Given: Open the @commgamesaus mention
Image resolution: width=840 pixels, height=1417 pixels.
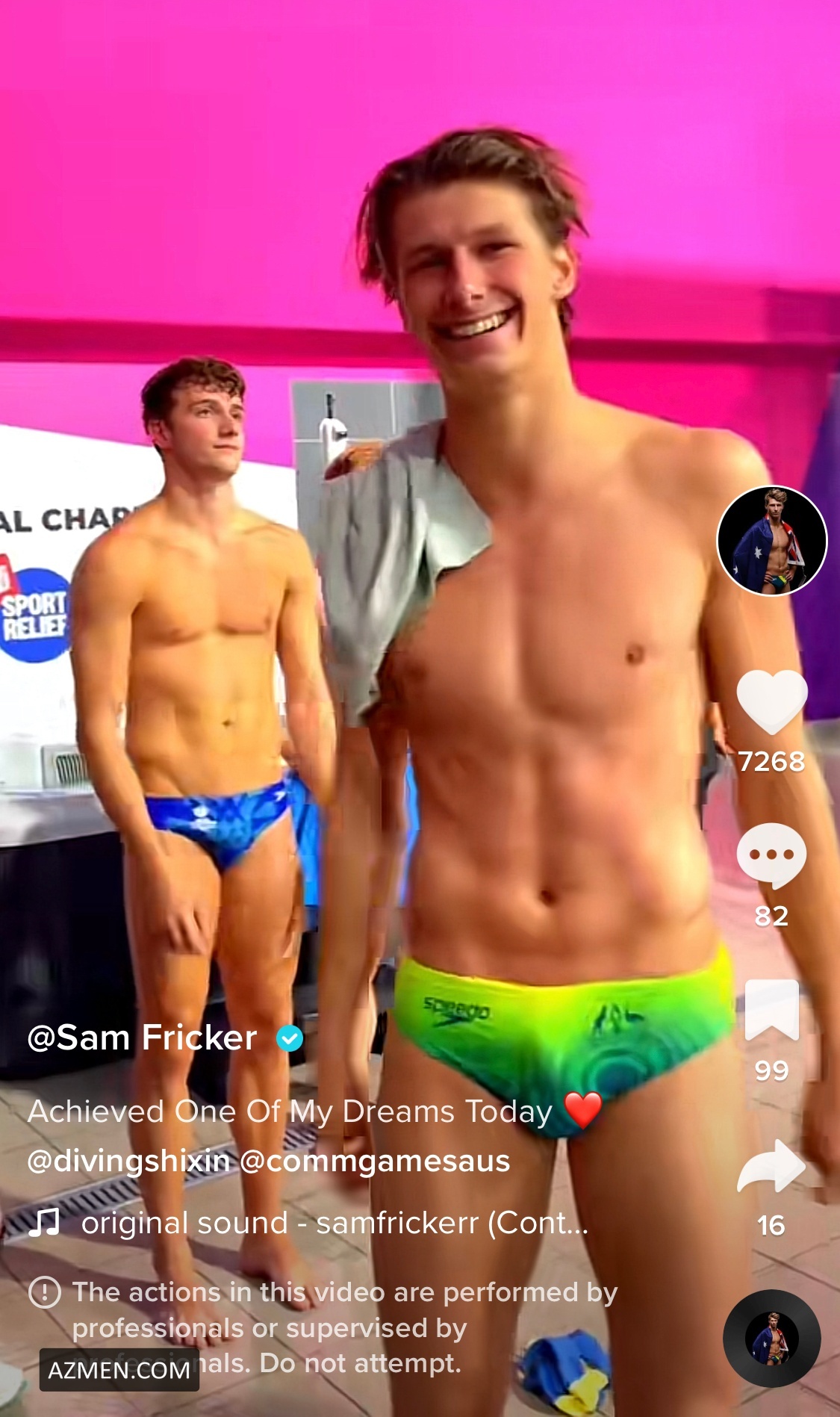Looking at the screenshot, I should click(x=376, y=1161).
